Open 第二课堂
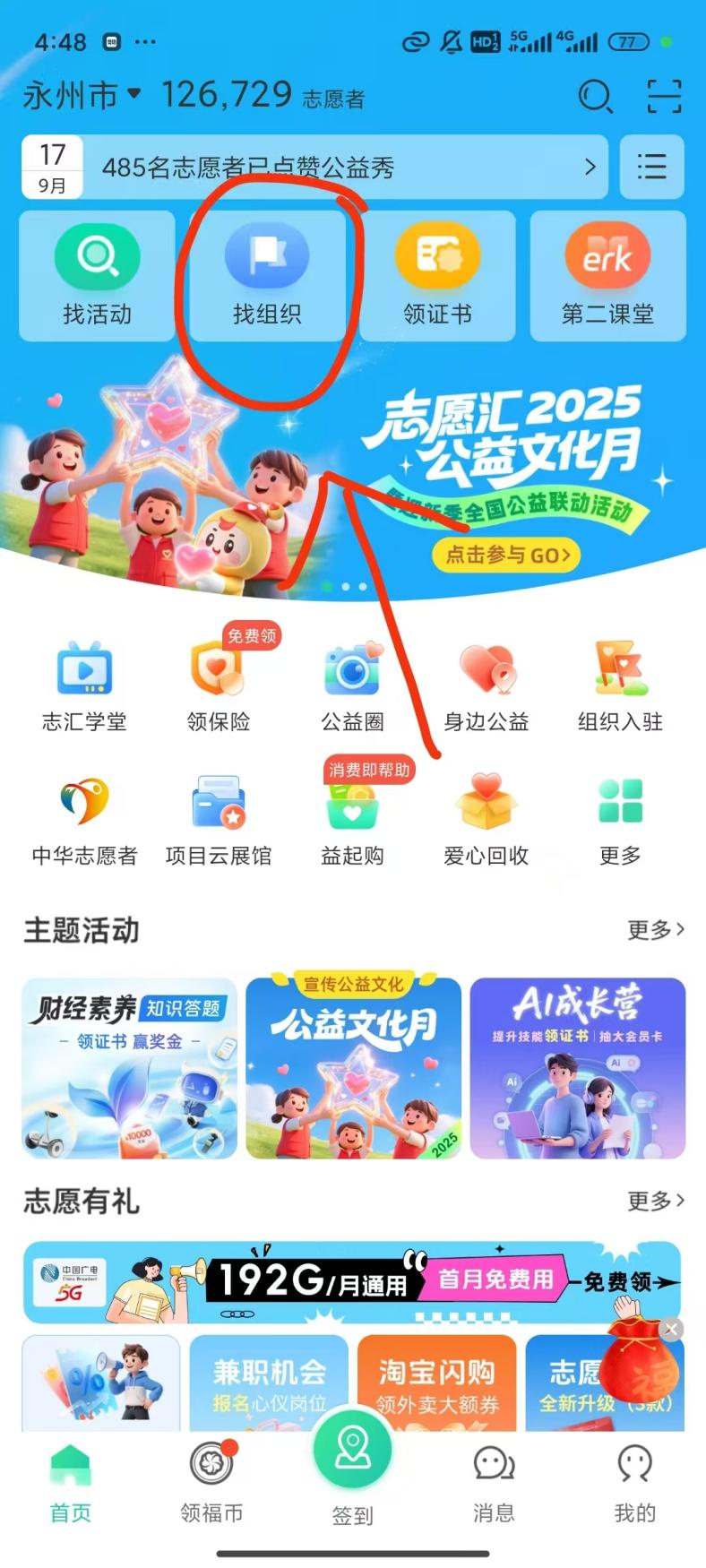The image size is (706, 1568). (x=607, y=276)
